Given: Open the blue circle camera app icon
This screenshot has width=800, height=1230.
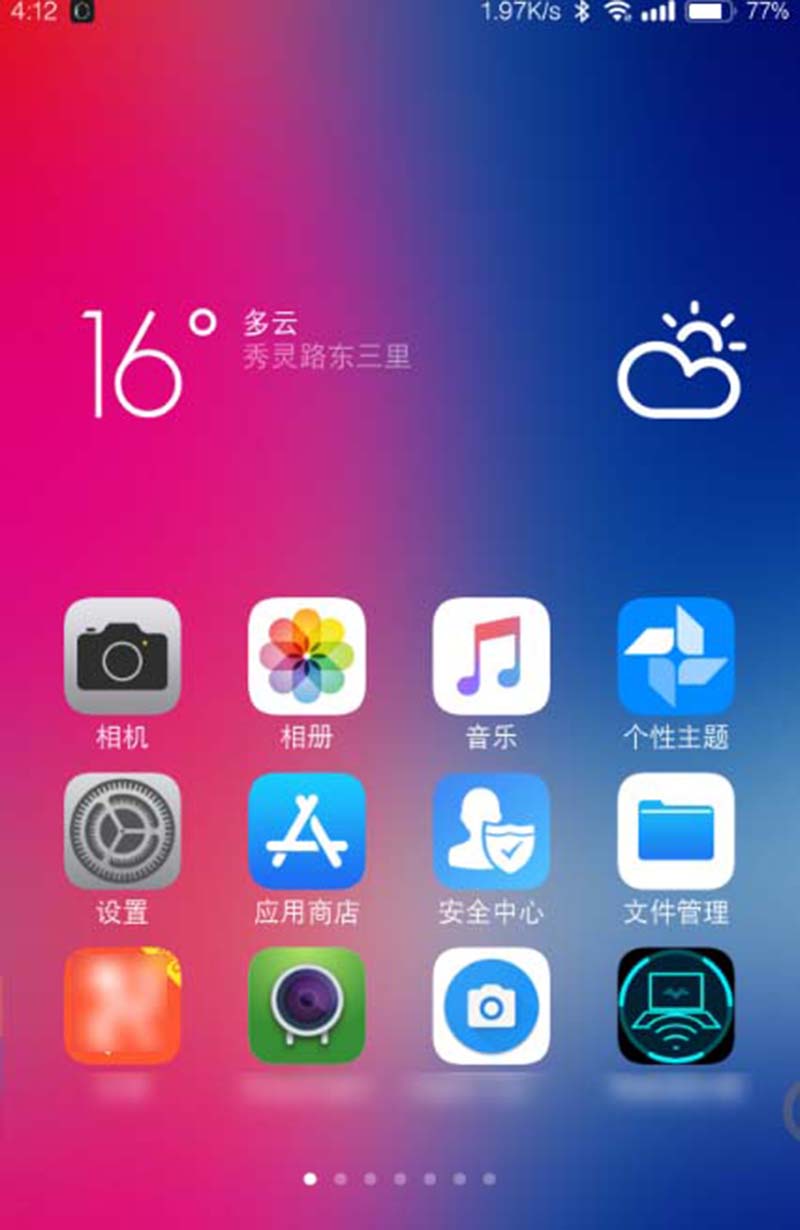Looking at the screenshot, I should pos(490,1006).
